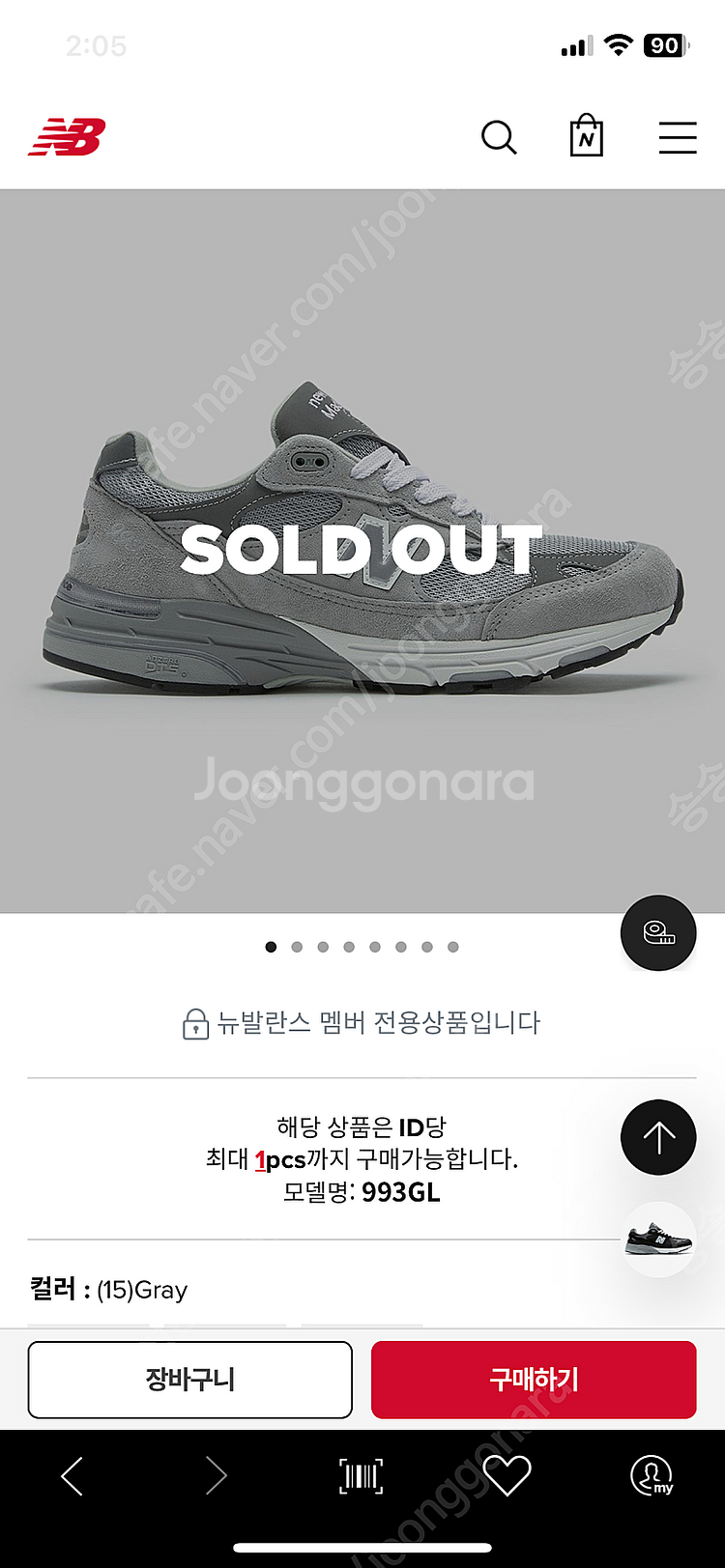
Task: Go back with the left arrow
Action: [x=72, y=1476]
